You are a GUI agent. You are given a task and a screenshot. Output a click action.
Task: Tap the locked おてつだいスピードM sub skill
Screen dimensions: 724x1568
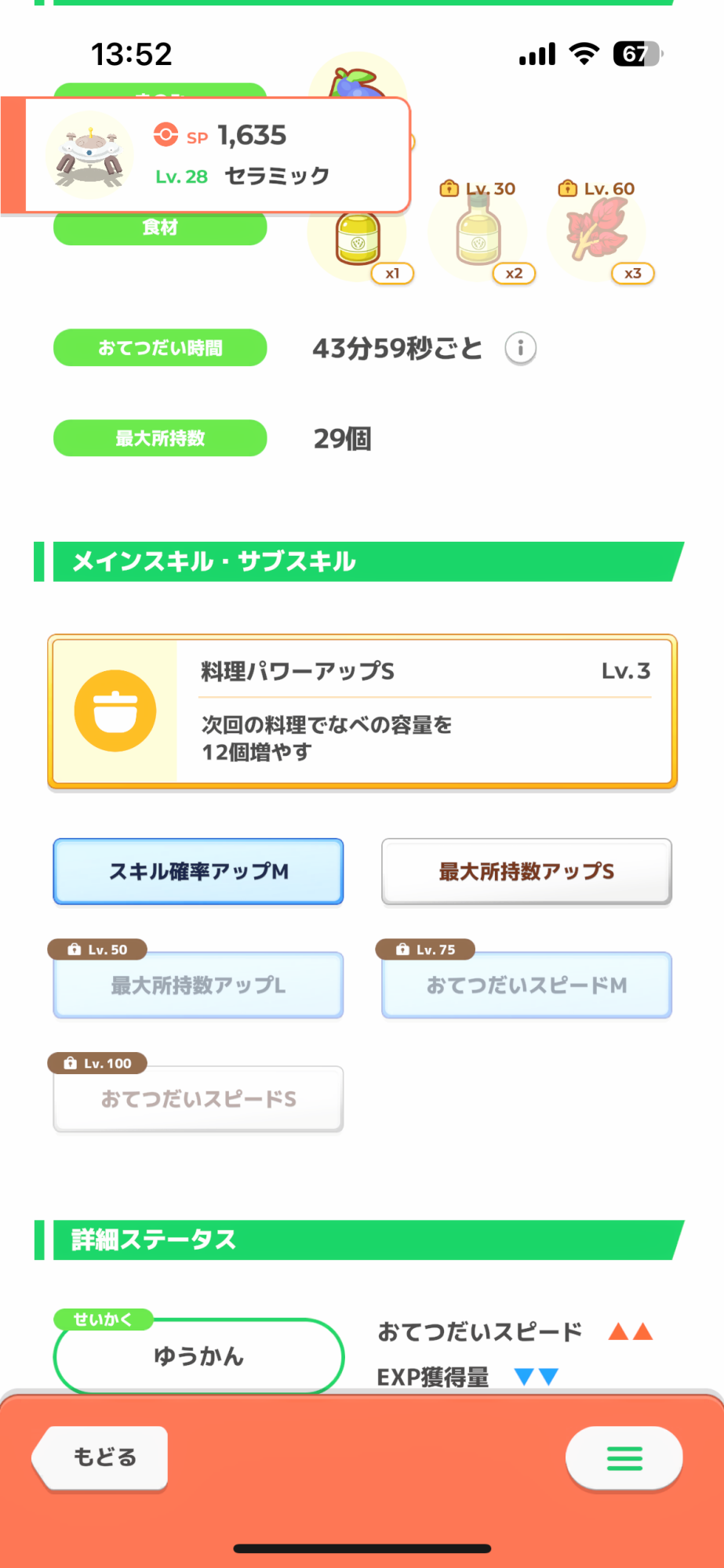(x=526, y=985)
